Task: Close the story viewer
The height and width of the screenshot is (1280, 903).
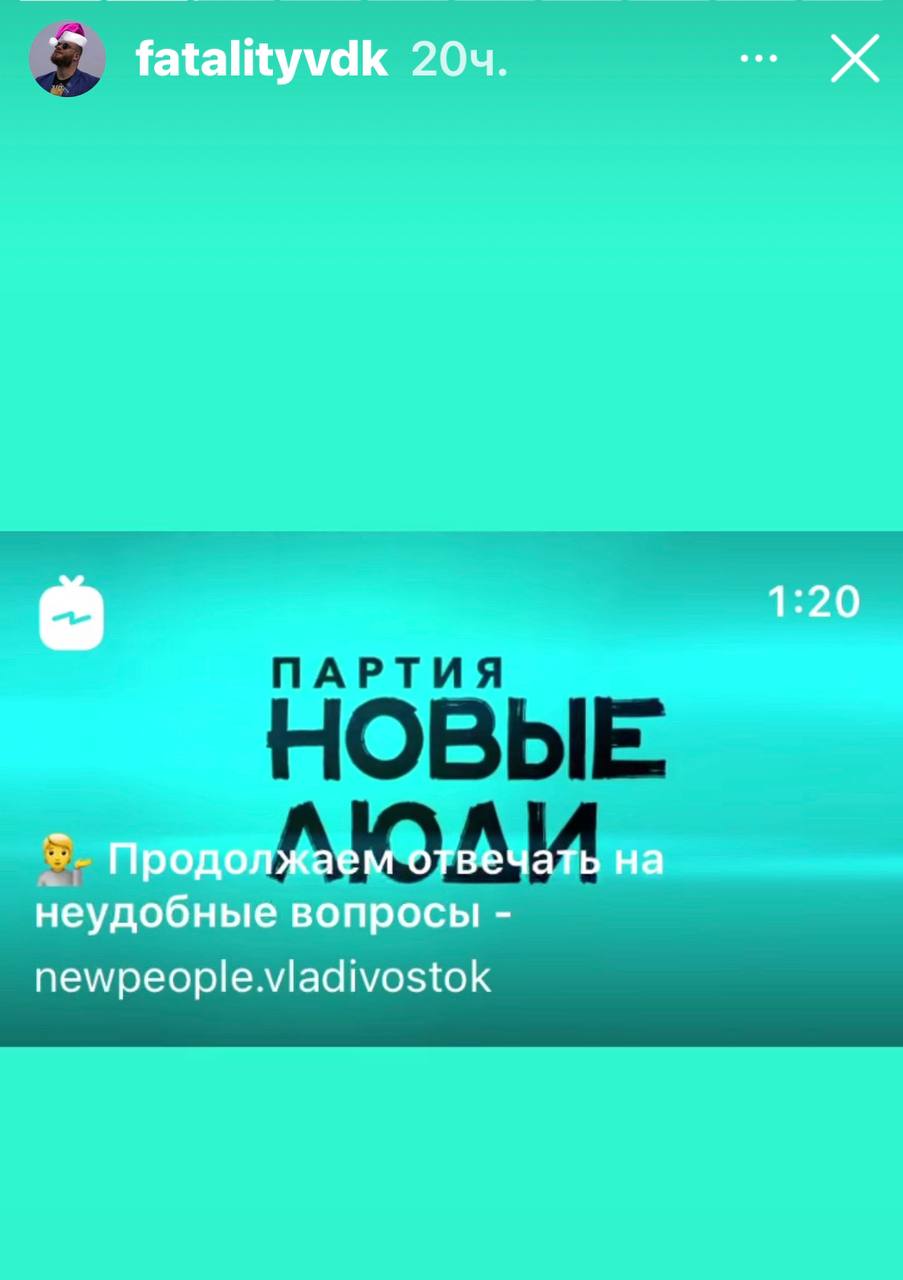Action: click(x=854, y=60)
